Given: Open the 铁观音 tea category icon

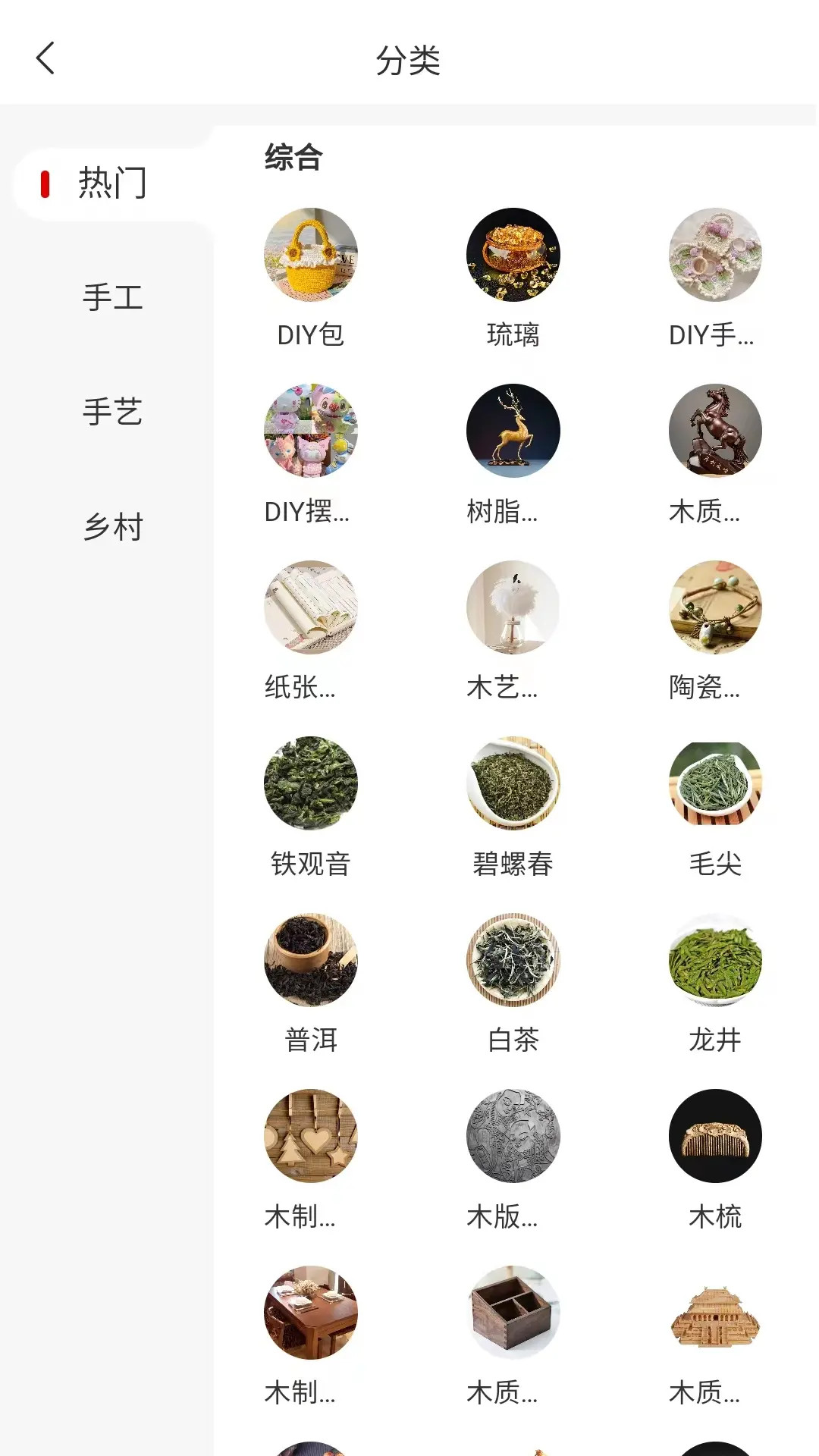Looking at the screenshot, I should [310, 784].
